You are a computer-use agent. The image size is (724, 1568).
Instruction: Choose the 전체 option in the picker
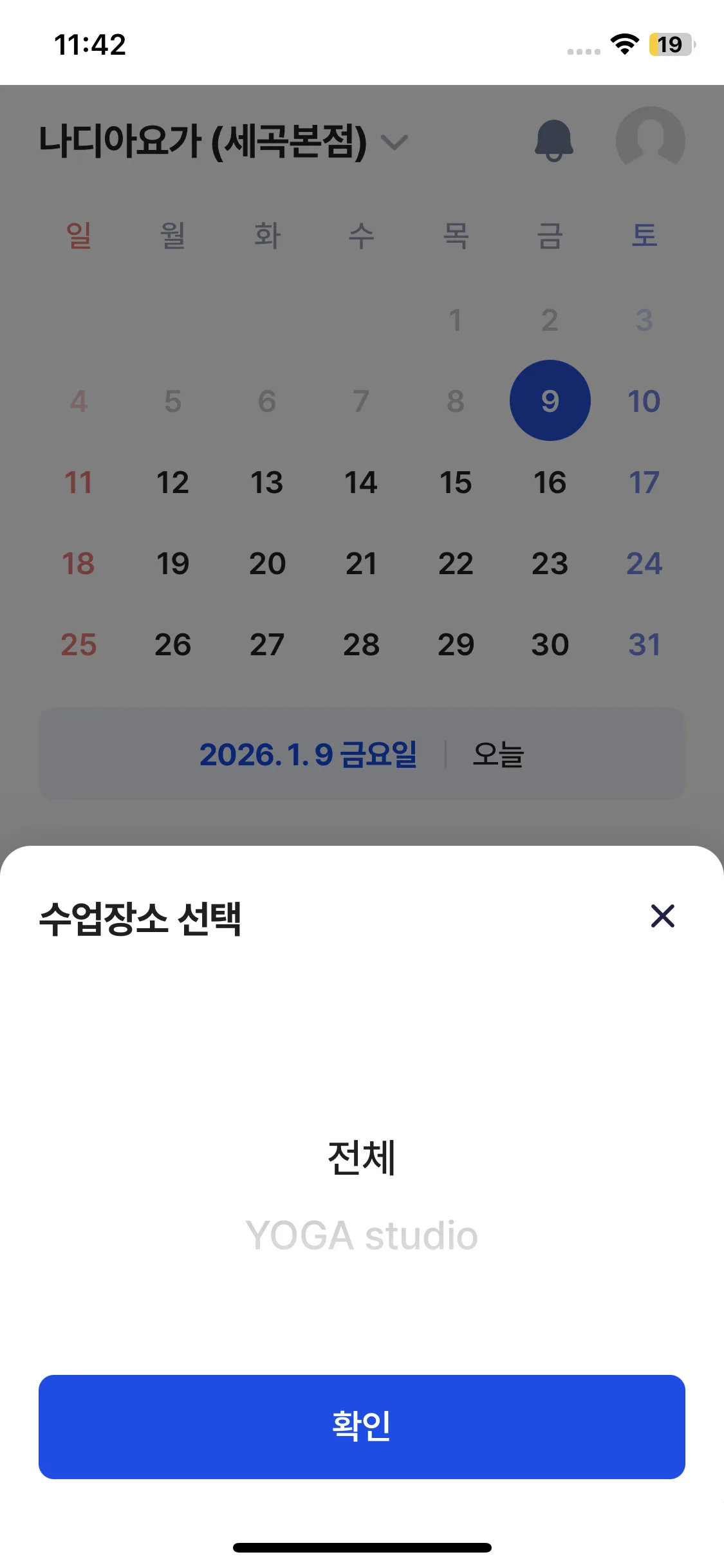[x=362, y=1158]
